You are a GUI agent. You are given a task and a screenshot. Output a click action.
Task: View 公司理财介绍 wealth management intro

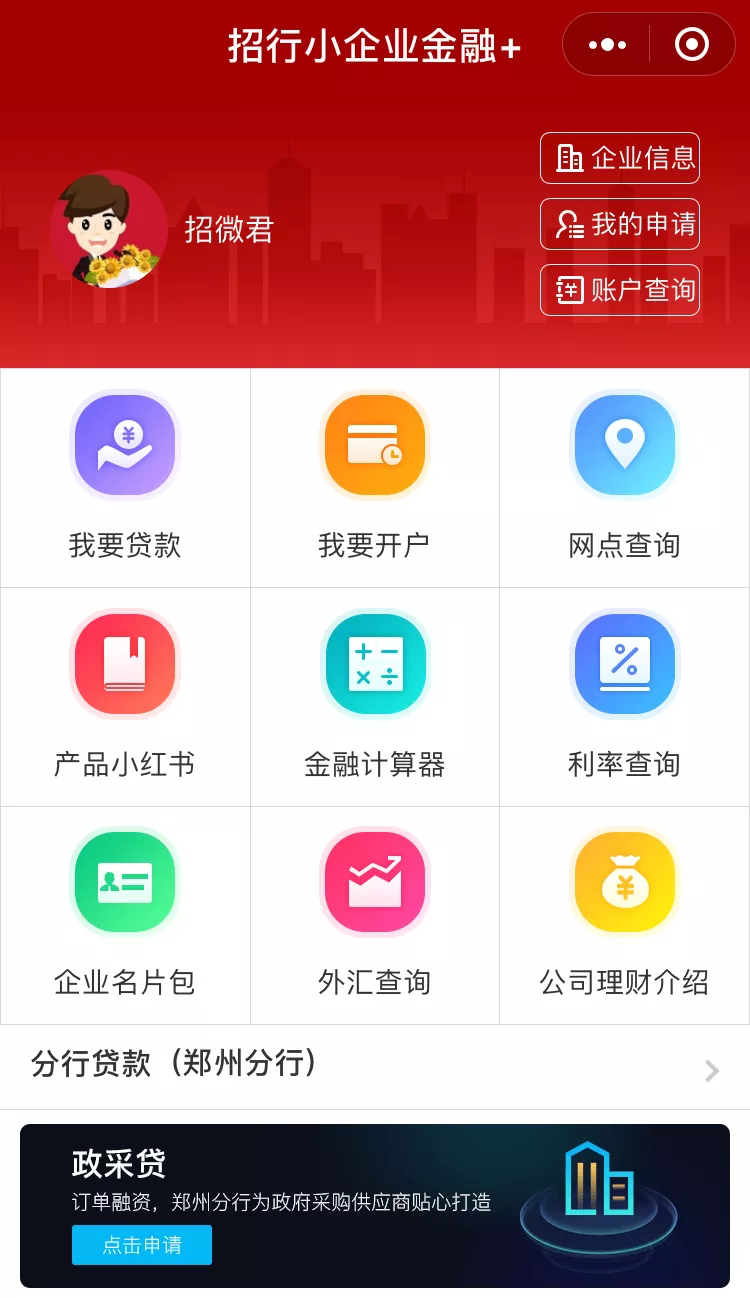(625, 915)
